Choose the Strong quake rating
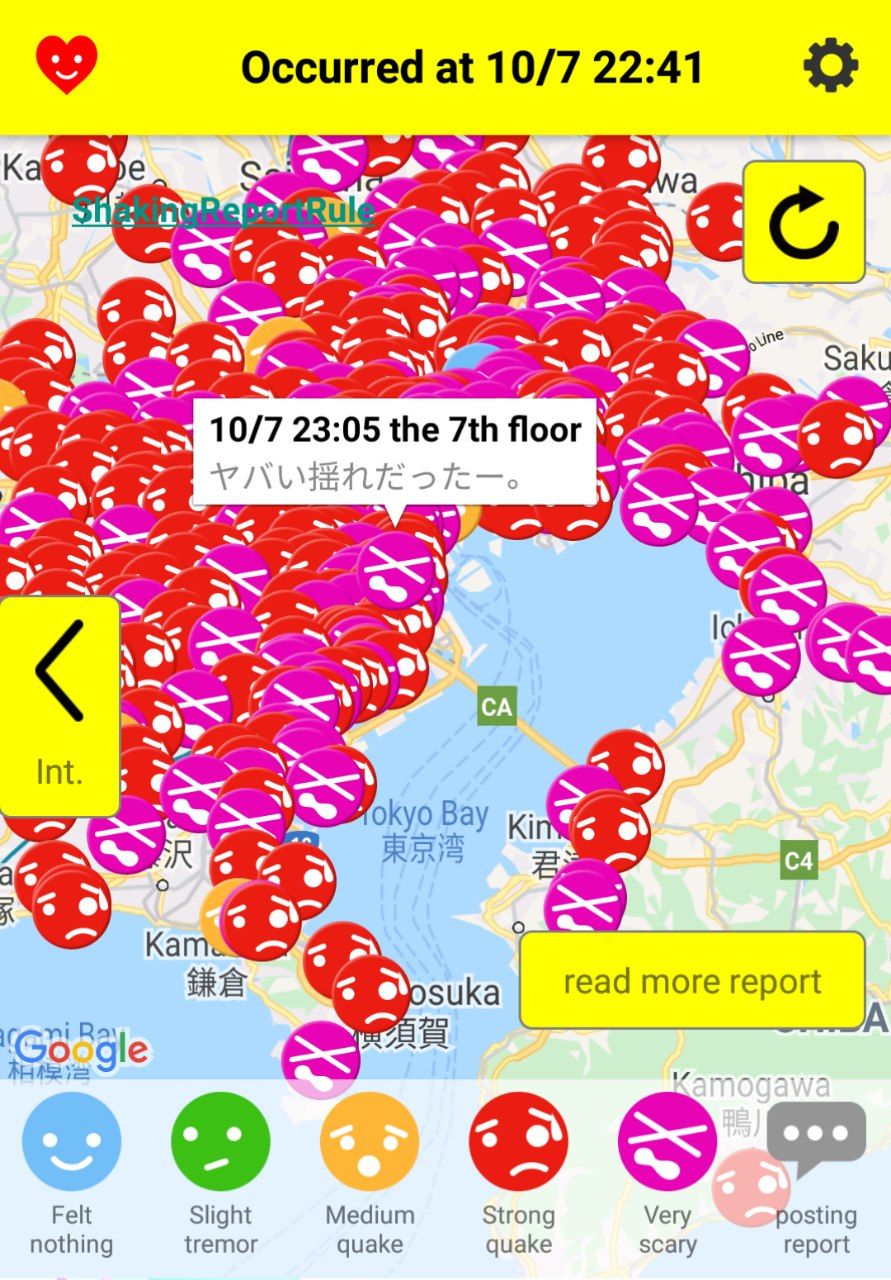Image resolution: width=891 pixels, height=1280 pixels. pos(518,1142)
